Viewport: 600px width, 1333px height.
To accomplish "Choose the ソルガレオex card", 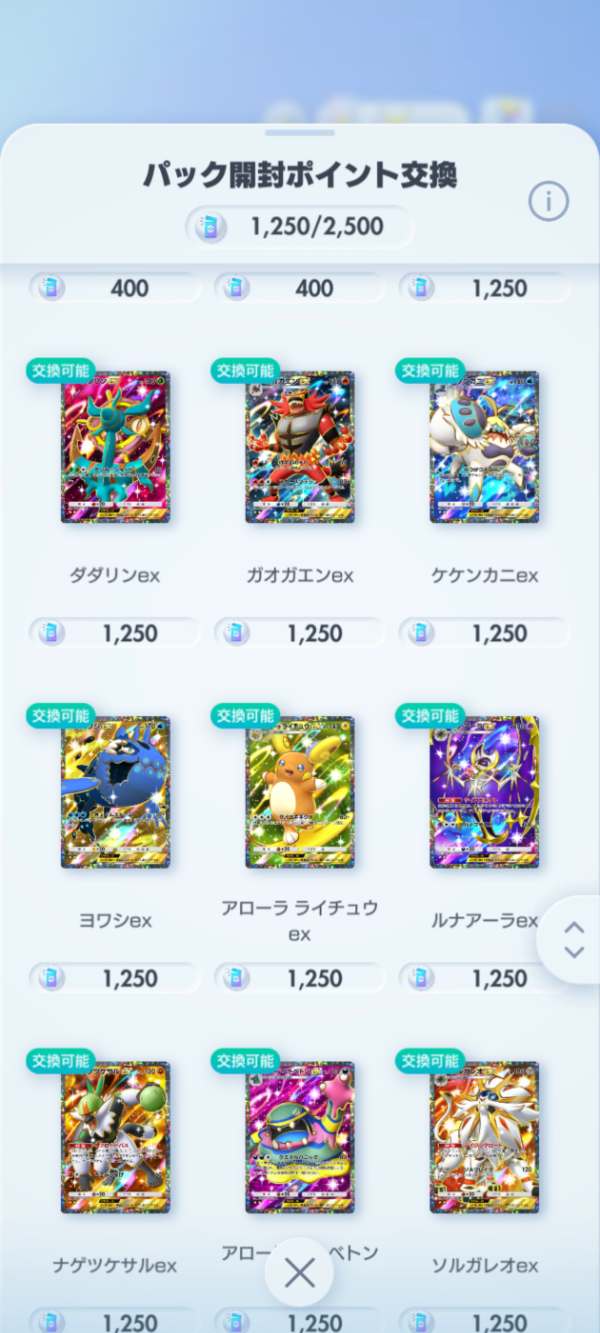I will 484,1136.
